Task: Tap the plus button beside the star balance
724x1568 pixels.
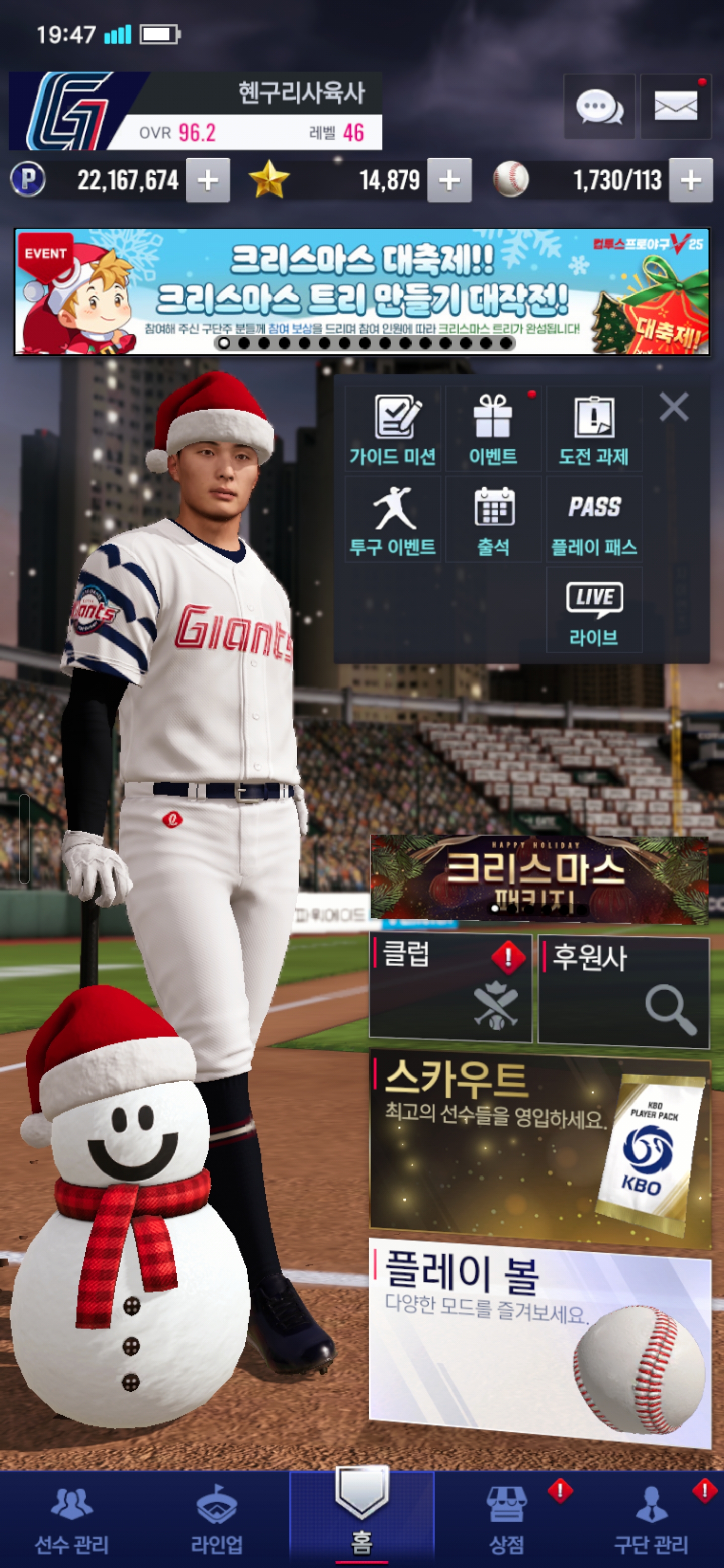Action: [x=449, y=180]
